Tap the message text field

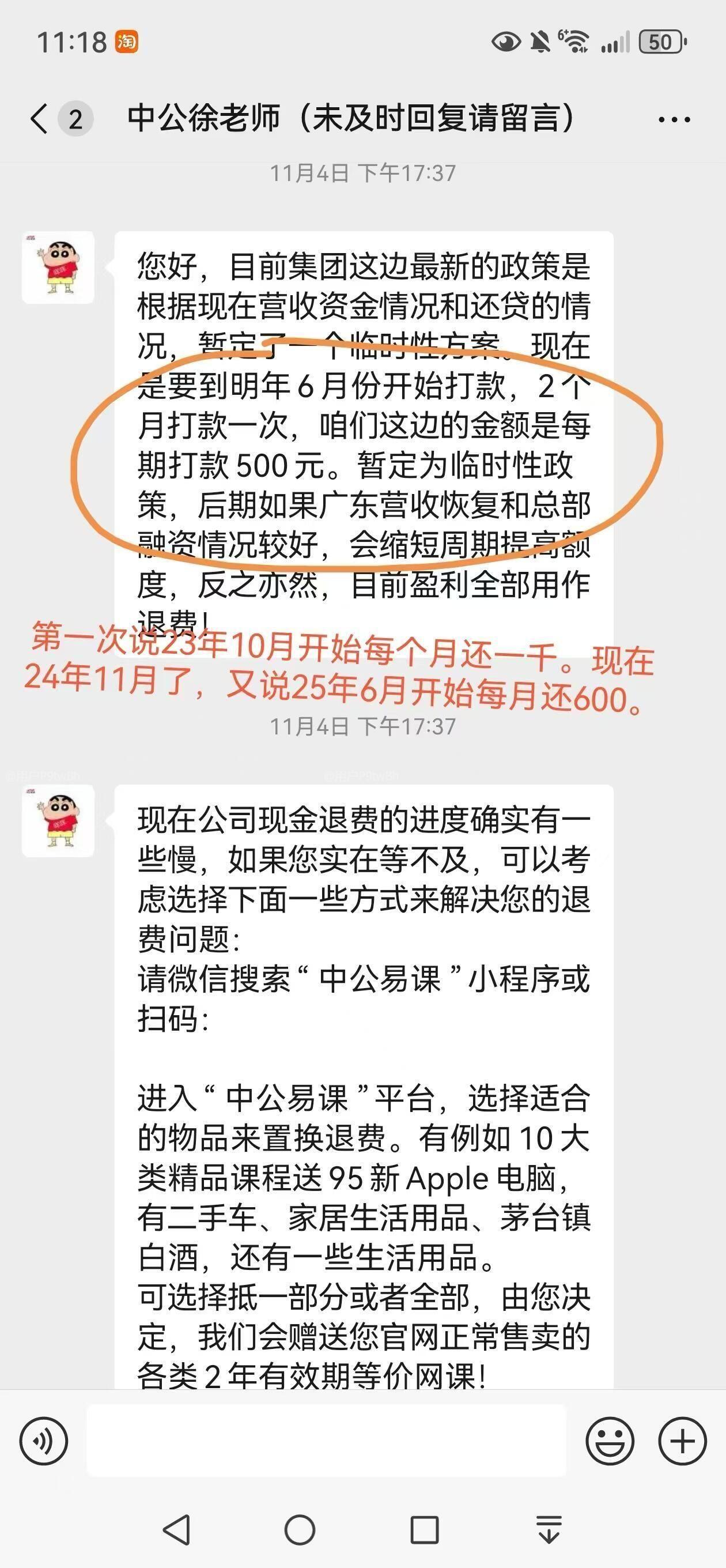pyautogui.click(x=326, y=1441)
